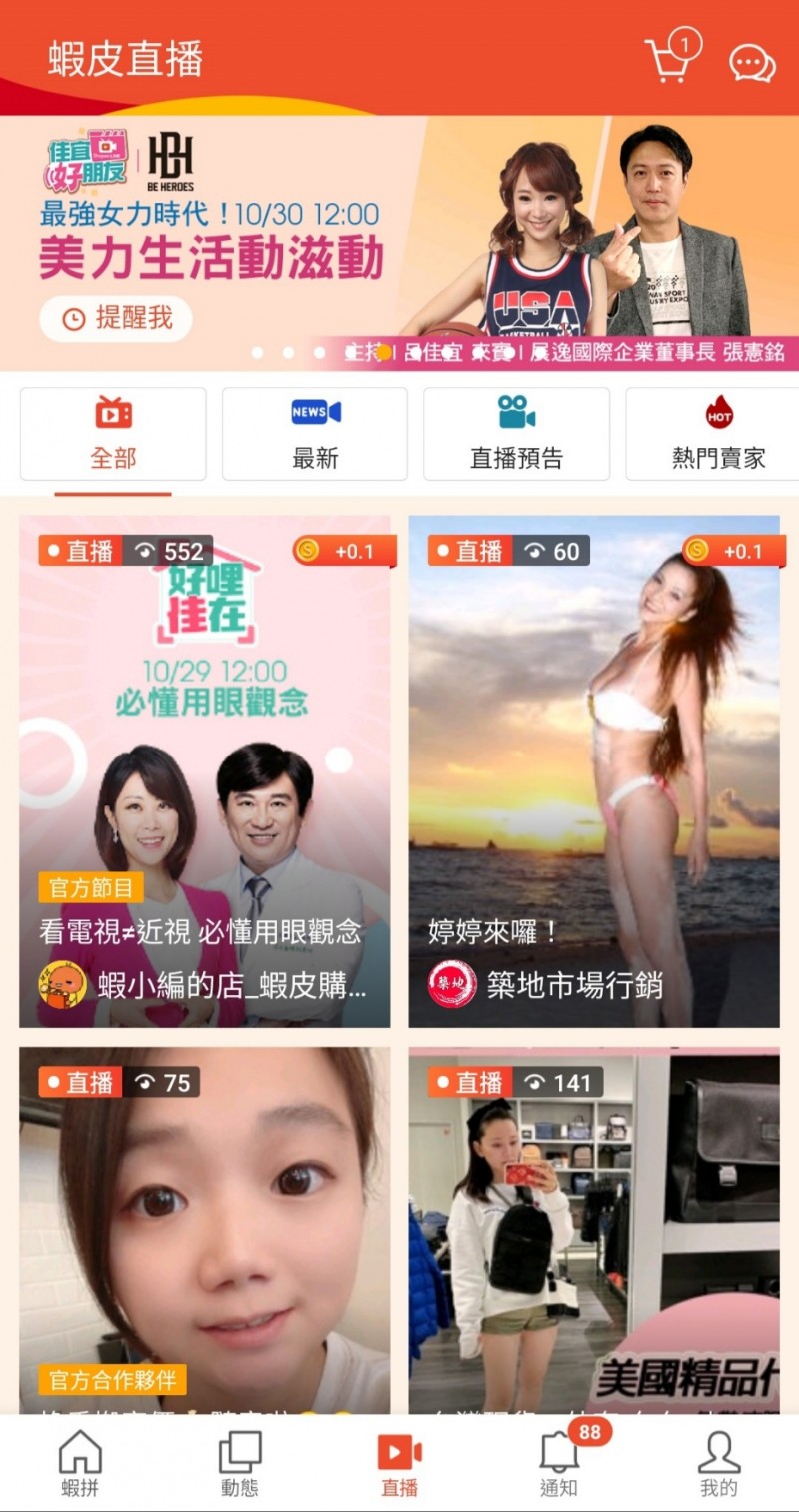Screen dimensions: 799x1512
Task: Go to the 動態 feed tab
Action: pyautogui.click(x=240, y=1464)
